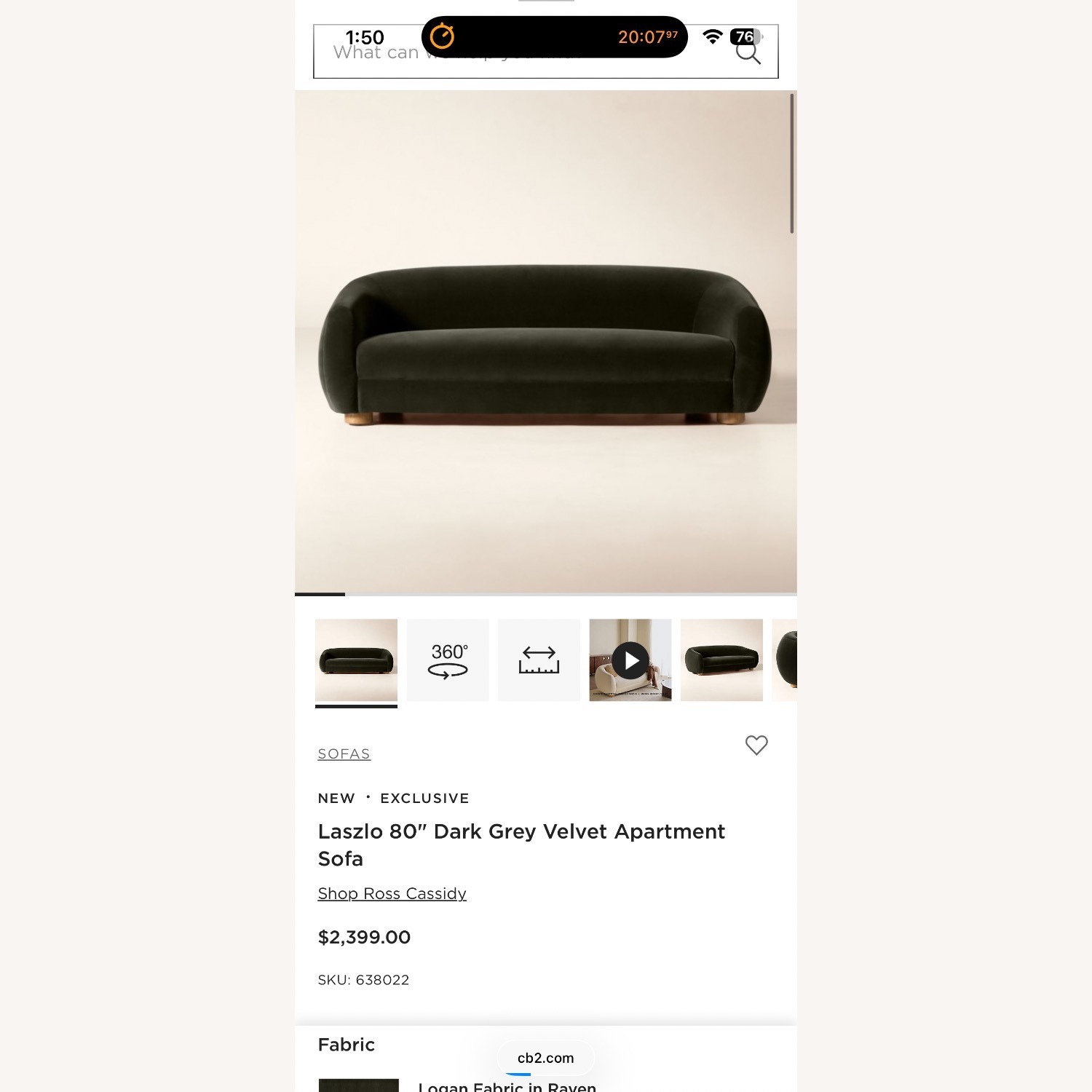
Task: Add the Laszlo sofa to favorites
Action: [756, 745]
